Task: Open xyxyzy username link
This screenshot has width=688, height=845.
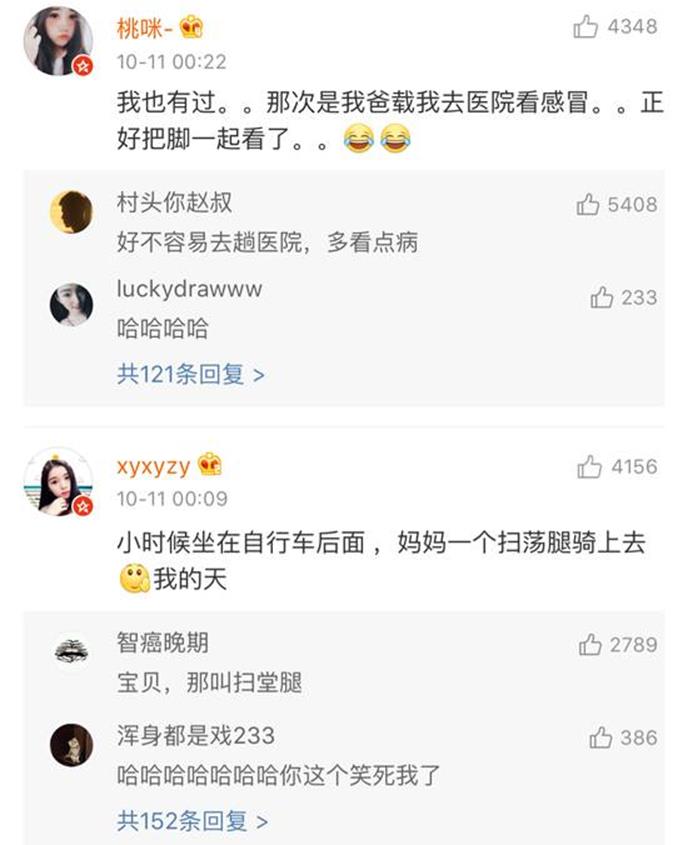Action: tap(153, 466)
